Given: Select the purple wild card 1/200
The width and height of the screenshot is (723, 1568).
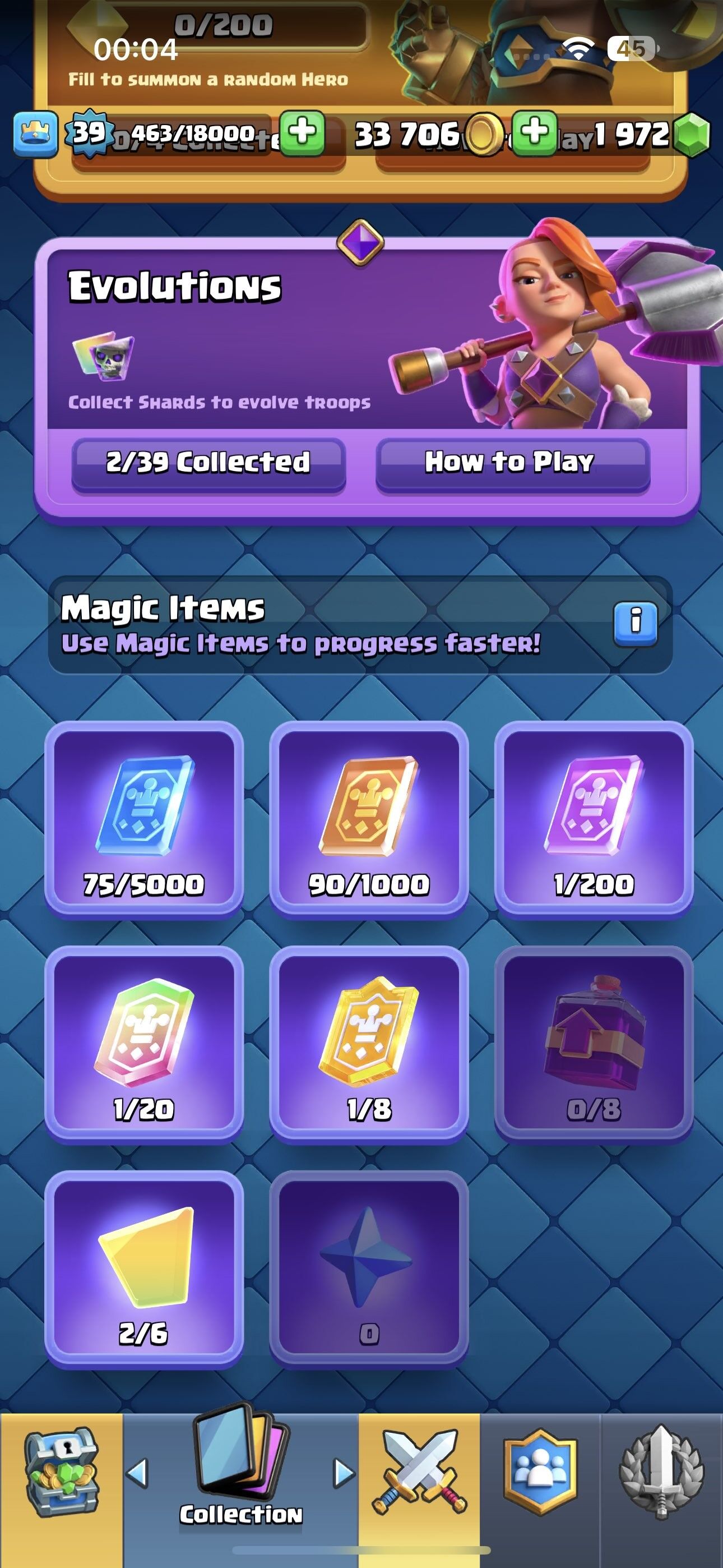Looking at the screenshot, I should 594,818.
